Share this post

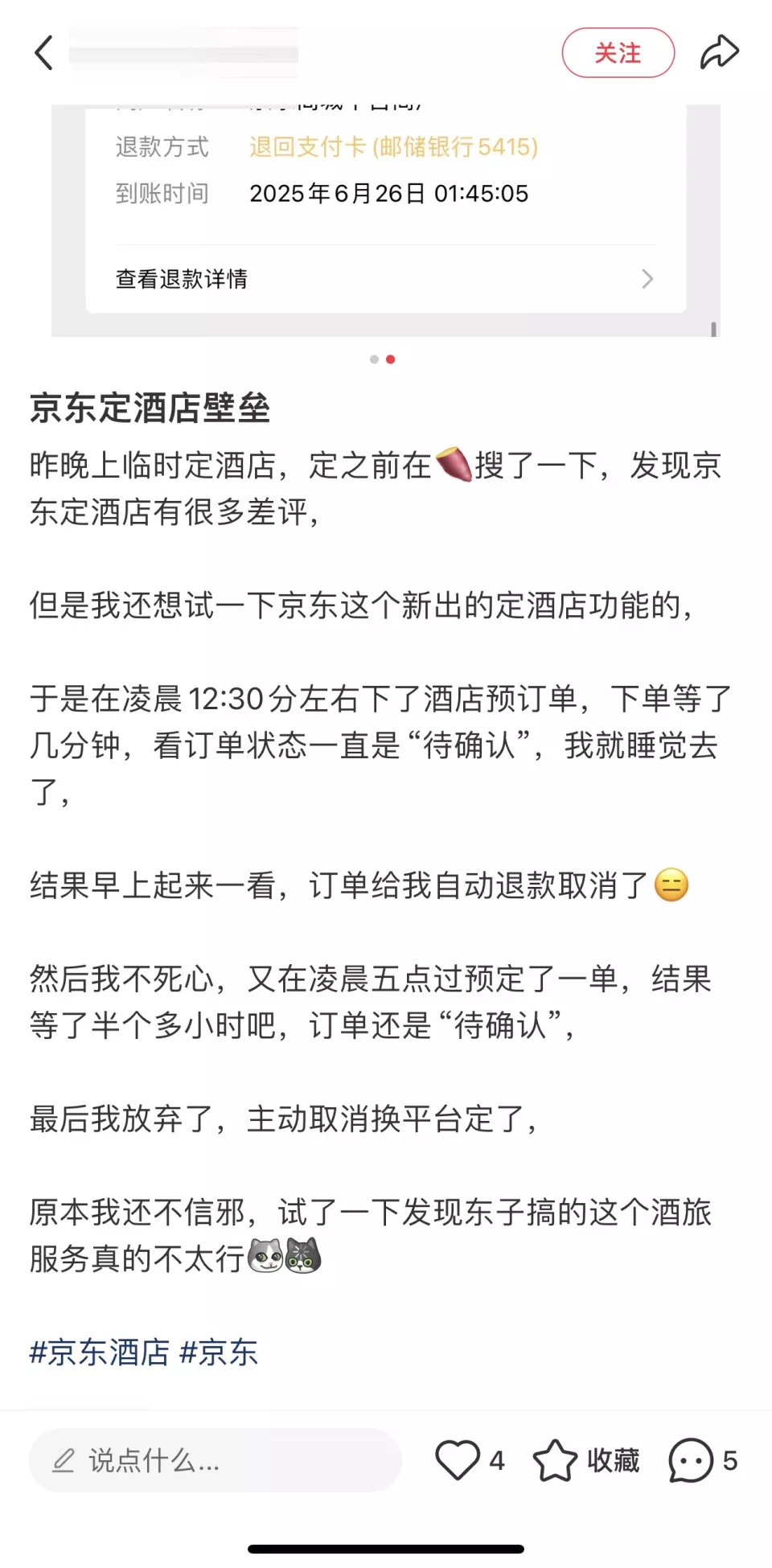coord(719,53)
